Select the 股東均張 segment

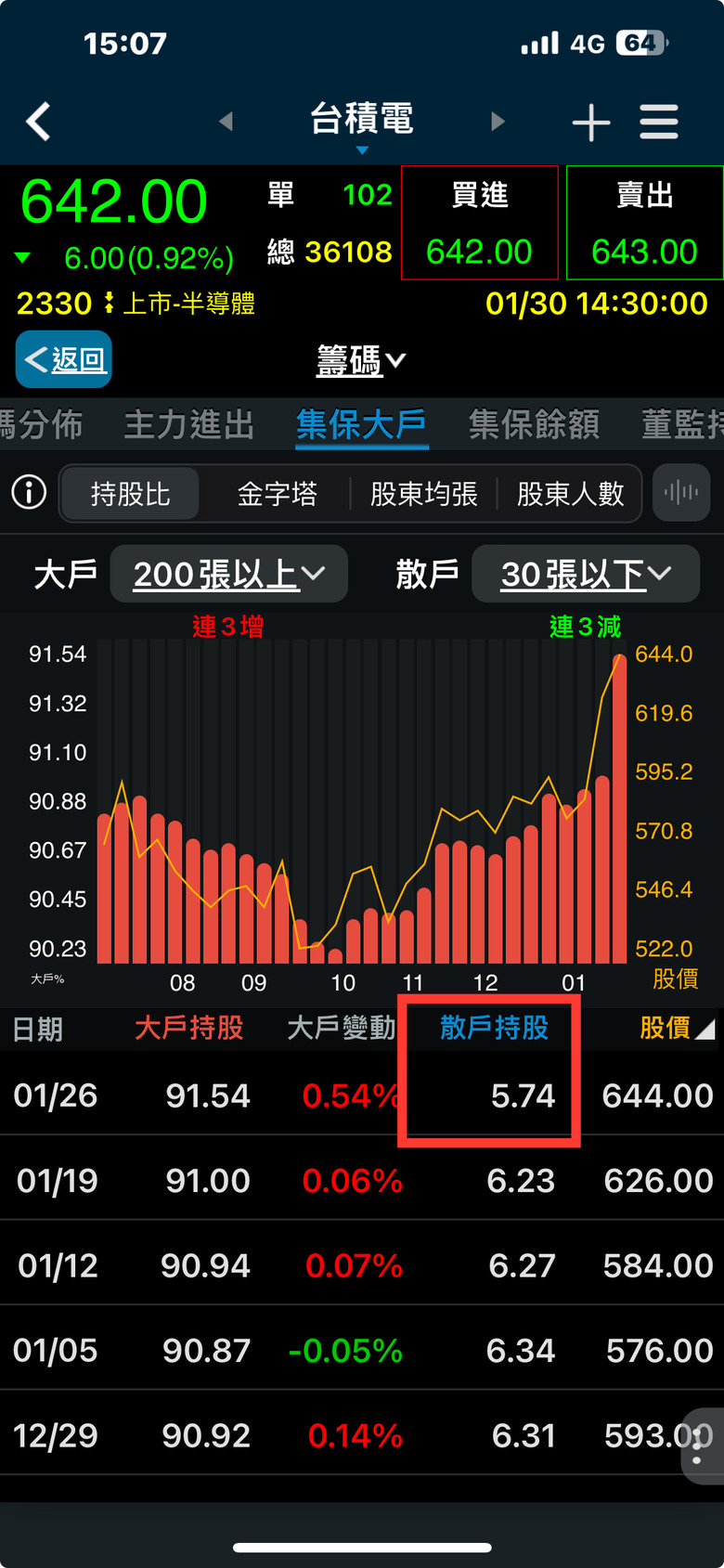pos(423,494)
